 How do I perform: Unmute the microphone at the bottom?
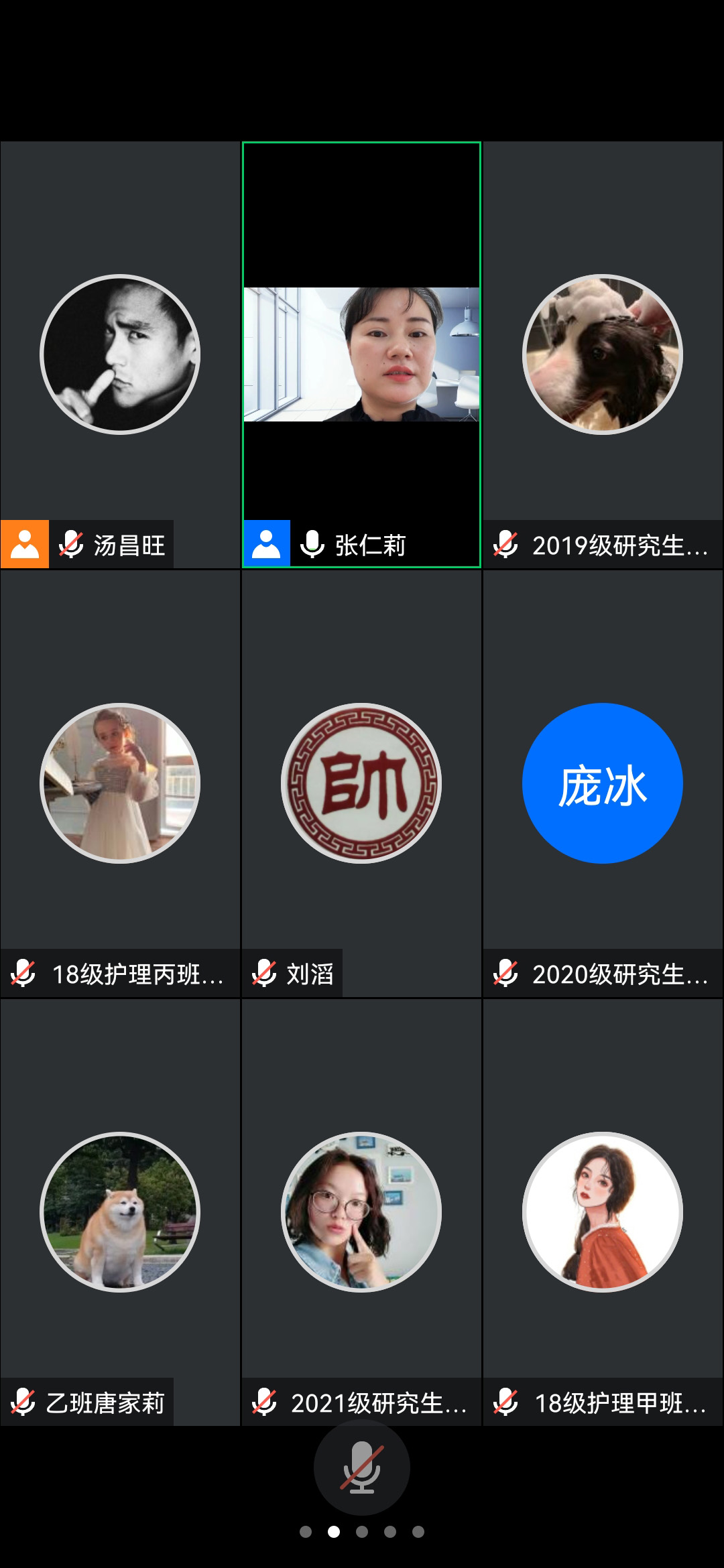pos(361,1467)
